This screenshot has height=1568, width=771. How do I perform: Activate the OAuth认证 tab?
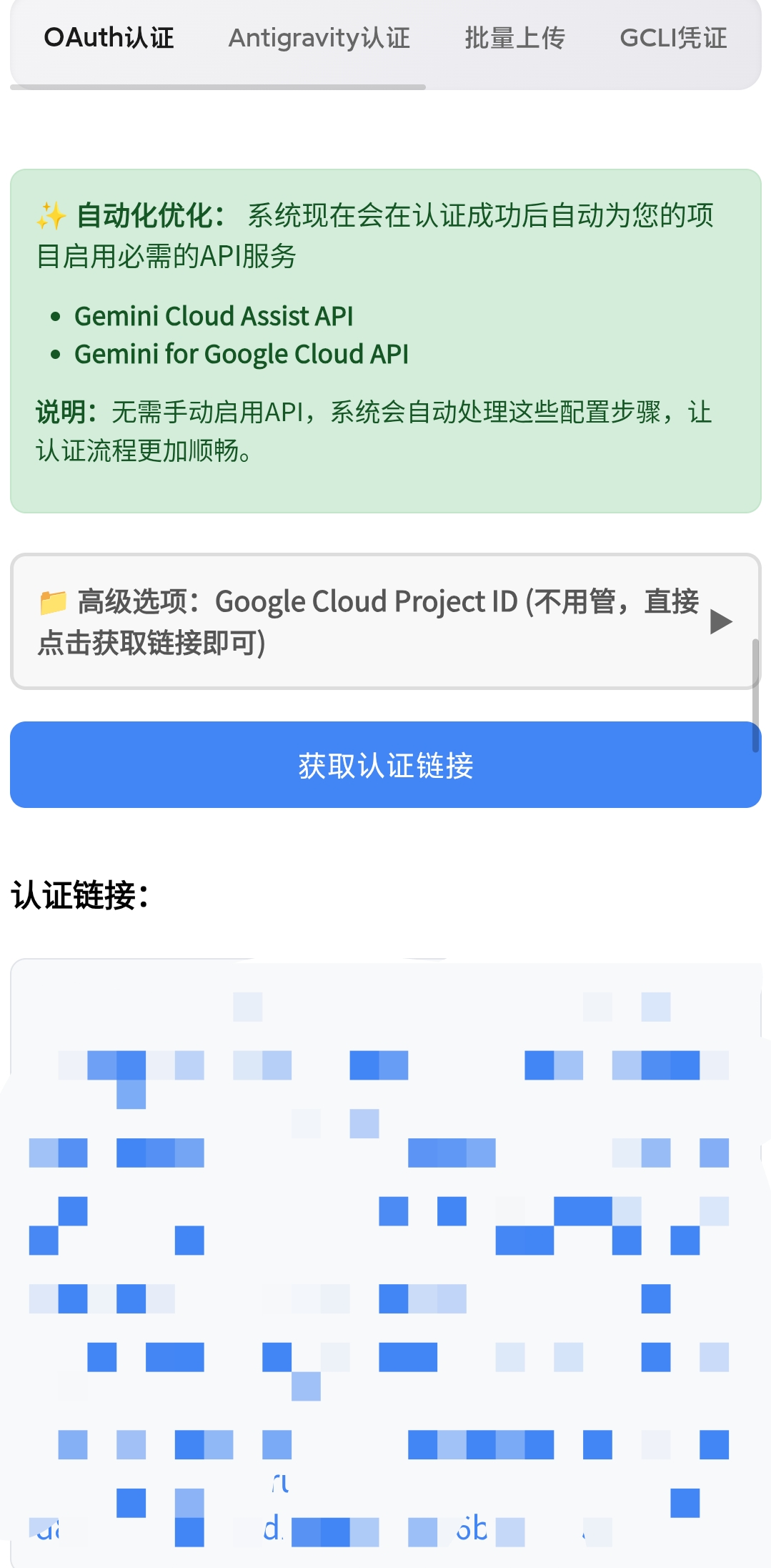coord(109,39)
